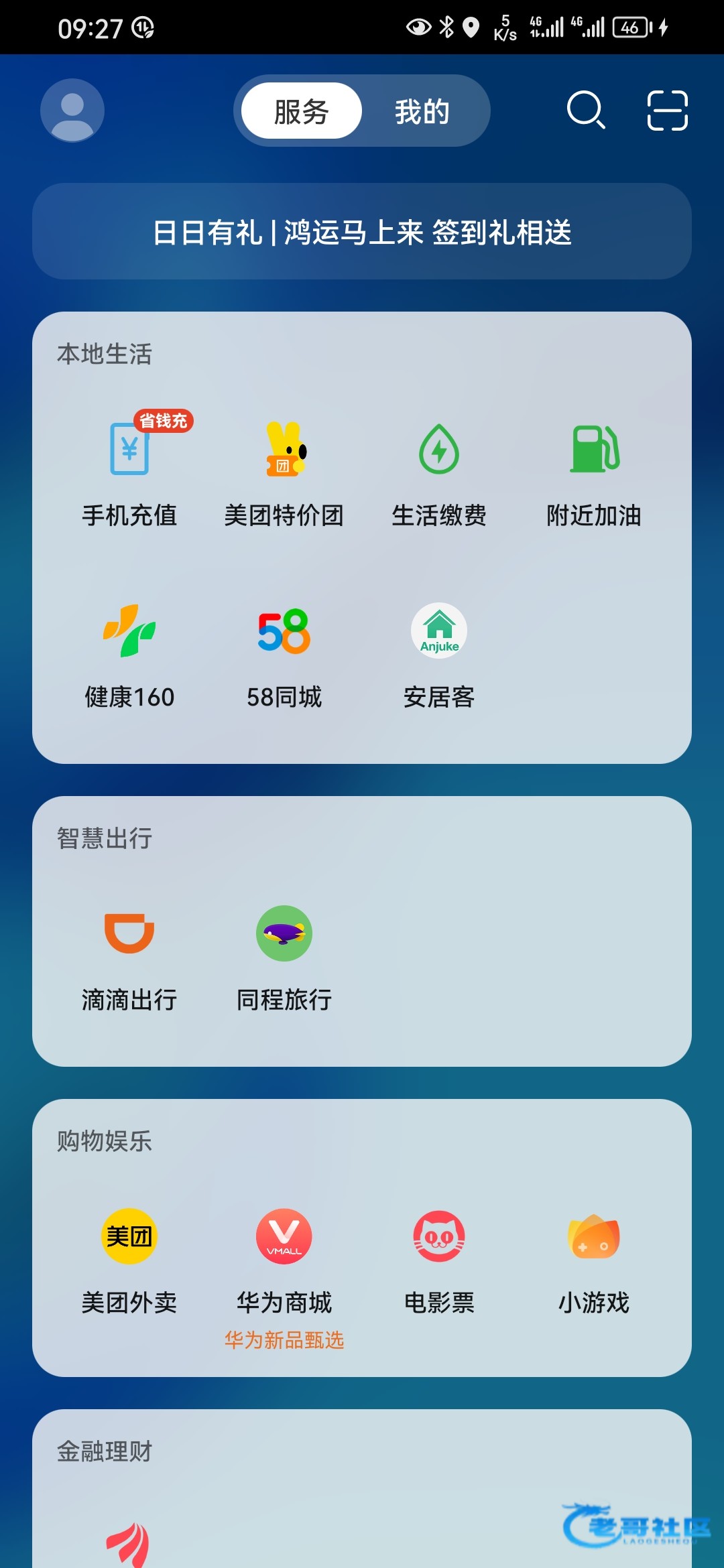Open 生活缴费 bill payment

[x=439, y=469]
